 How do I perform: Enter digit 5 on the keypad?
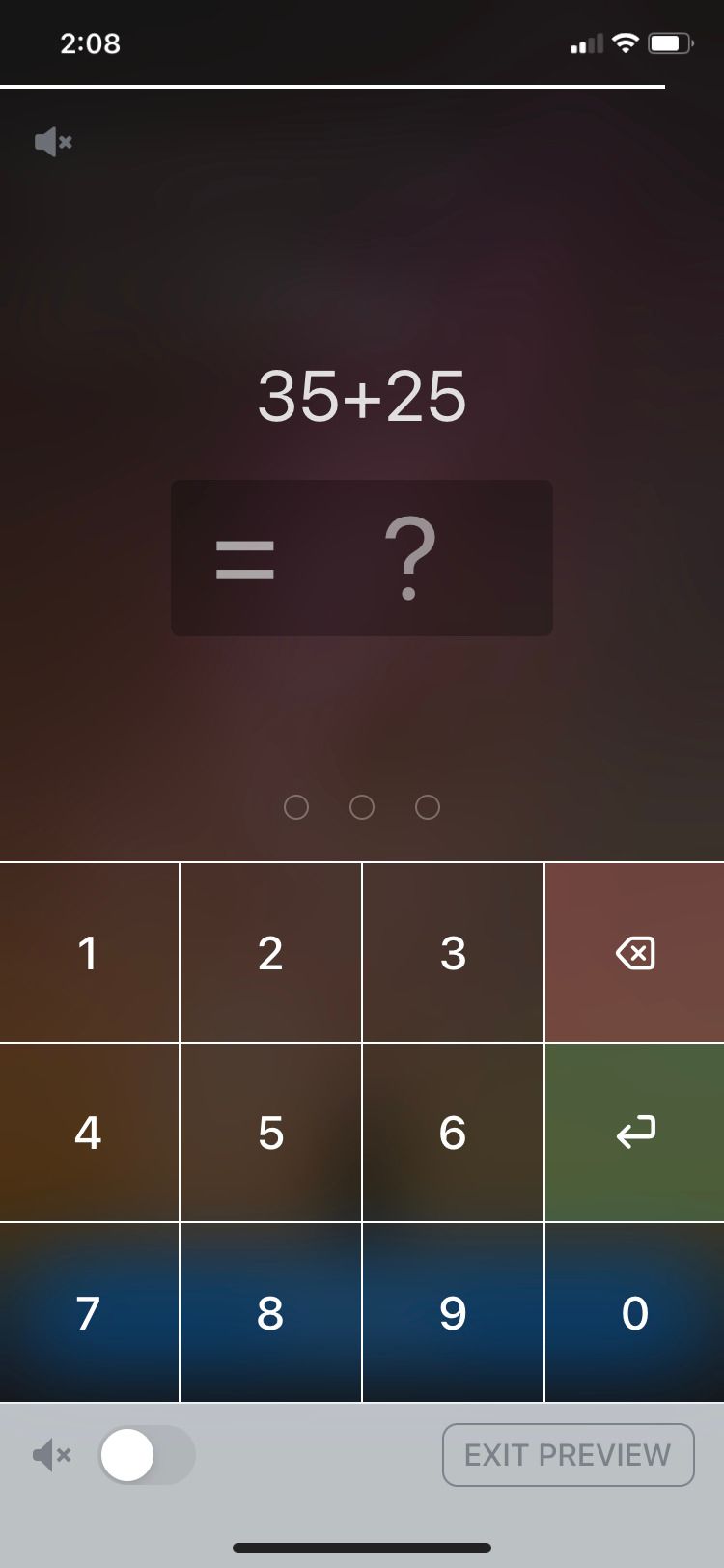[x=270, y=1133]
